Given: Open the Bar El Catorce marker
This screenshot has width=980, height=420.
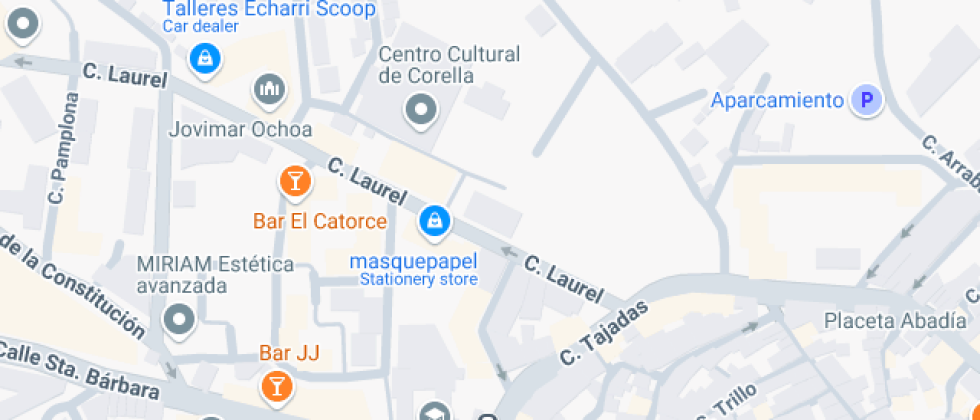Looking at the screenshot, I should 295,182.
